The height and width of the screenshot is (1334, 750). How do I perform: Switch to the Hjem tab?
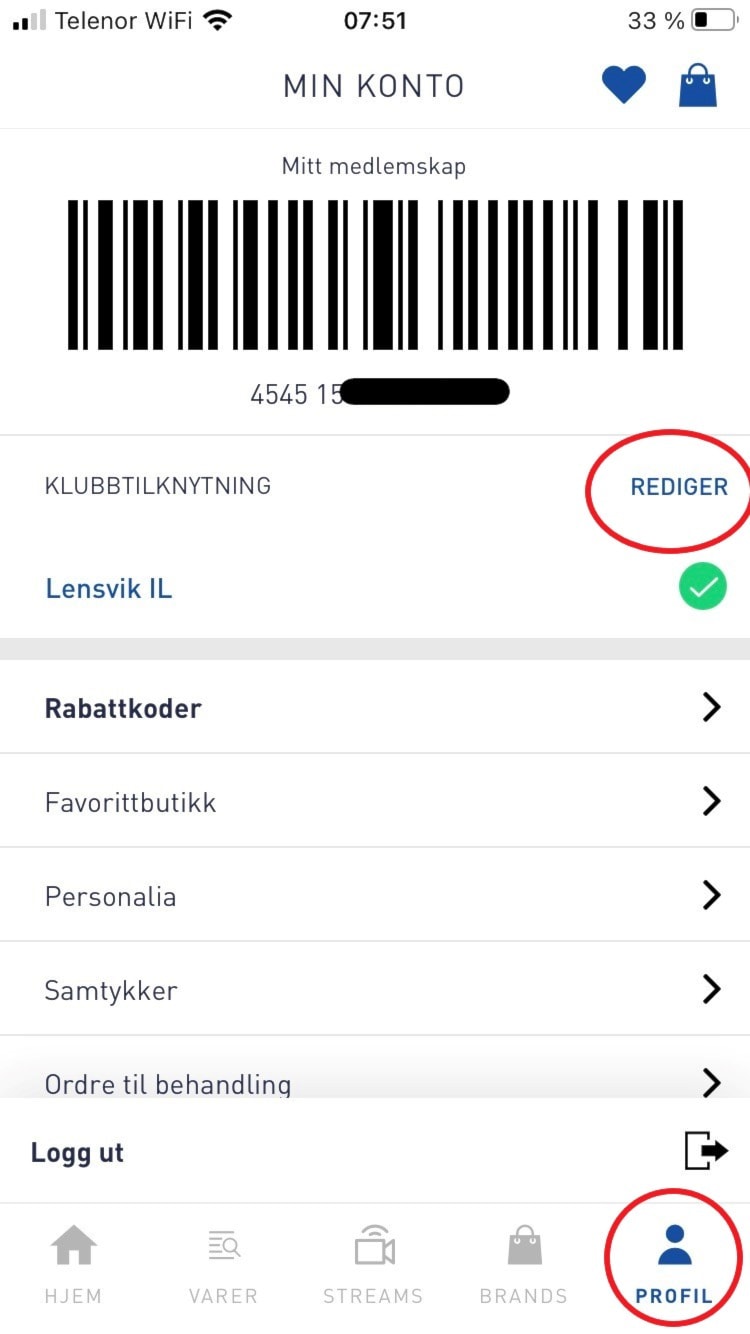73,1265
